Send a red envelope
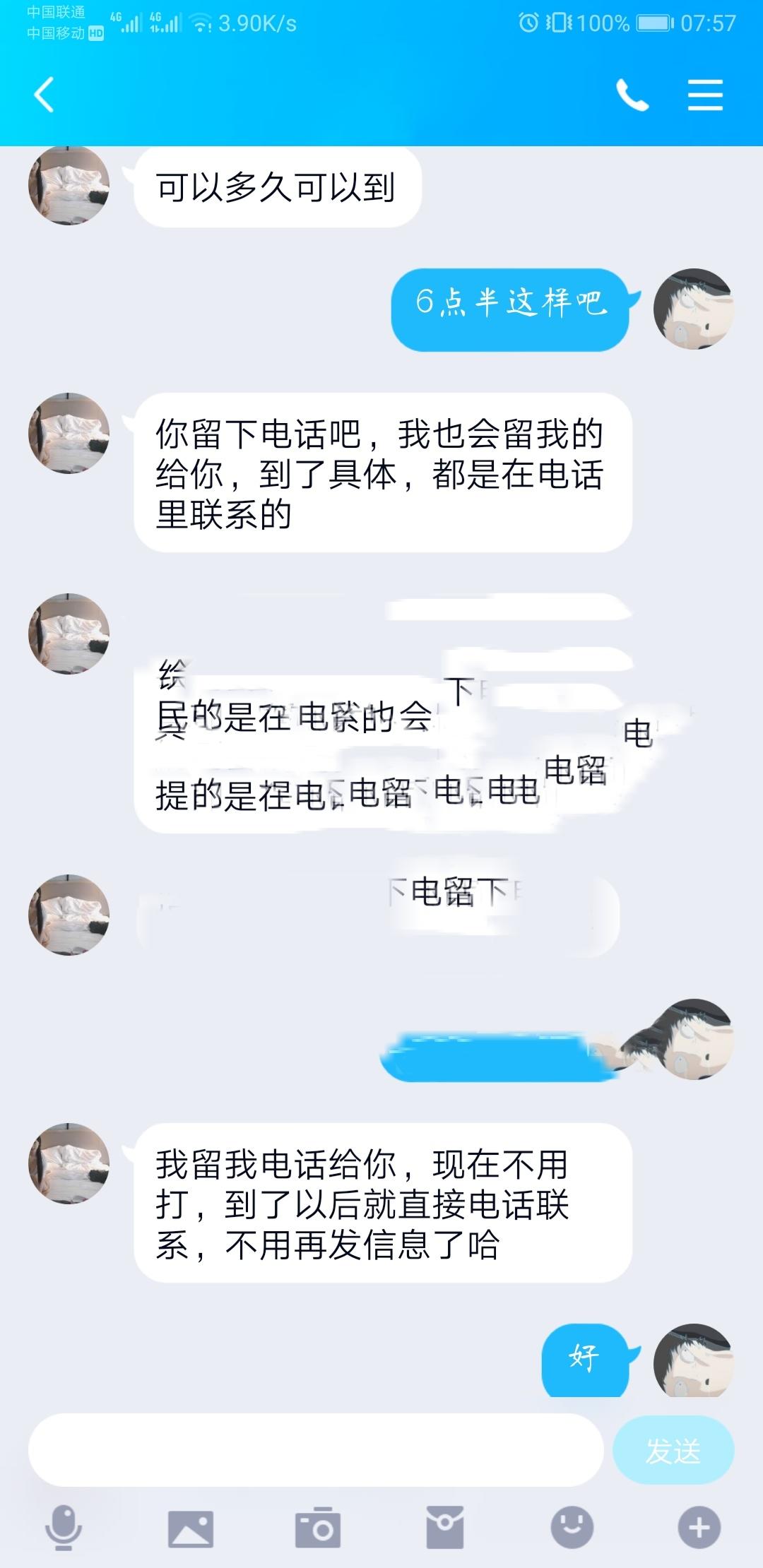763x1568 pixels. click(445, 1528)
